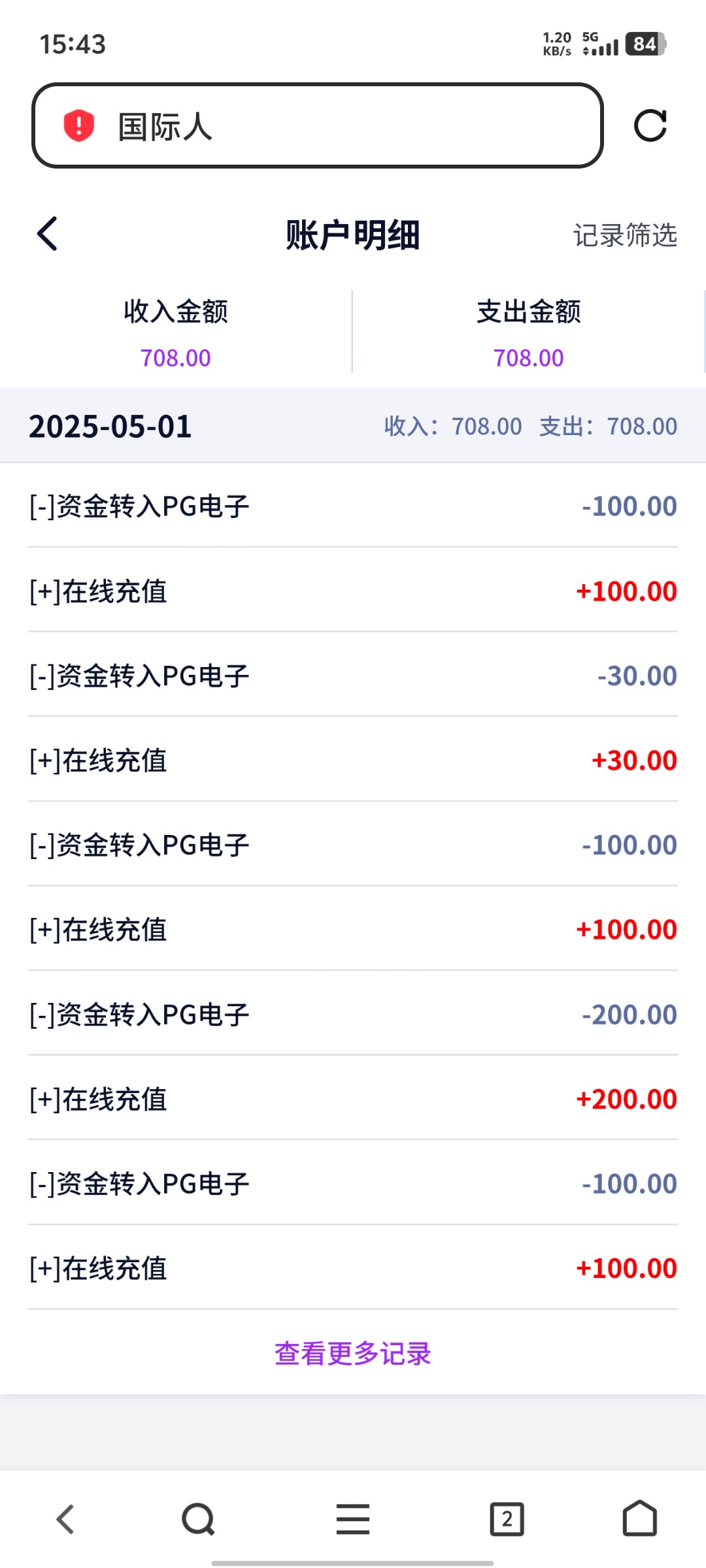
Task: Open the tabs switcher showing 2
Action: 507,1519
